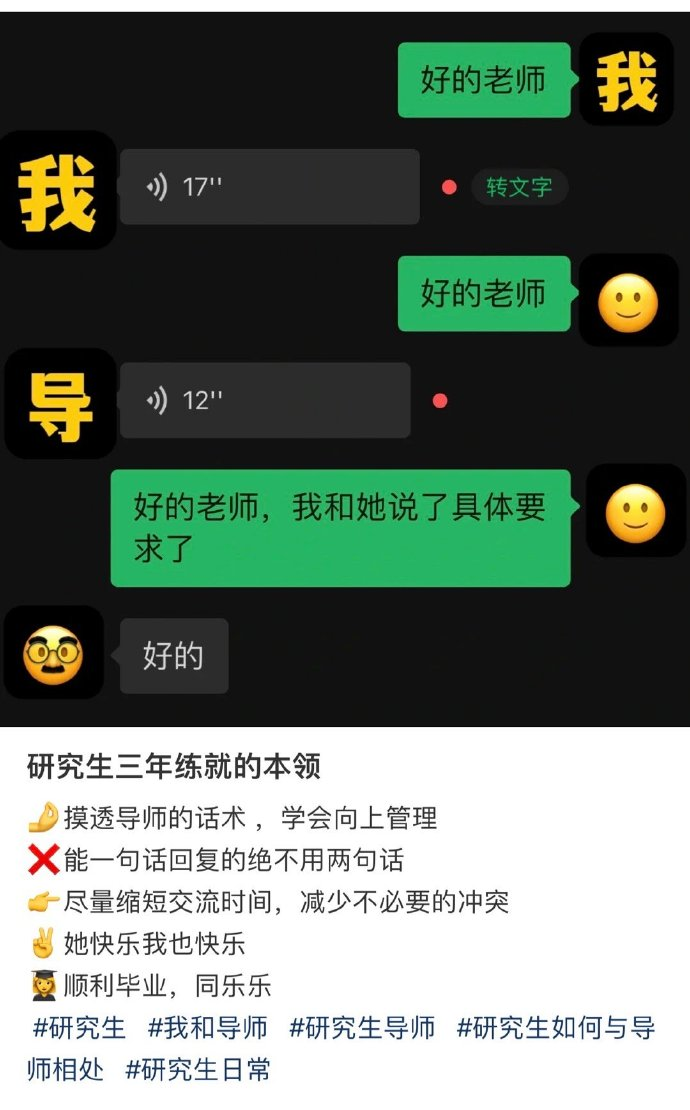Open the #研究生如何与导师相处 hashtag

[x=556, y=1027]
